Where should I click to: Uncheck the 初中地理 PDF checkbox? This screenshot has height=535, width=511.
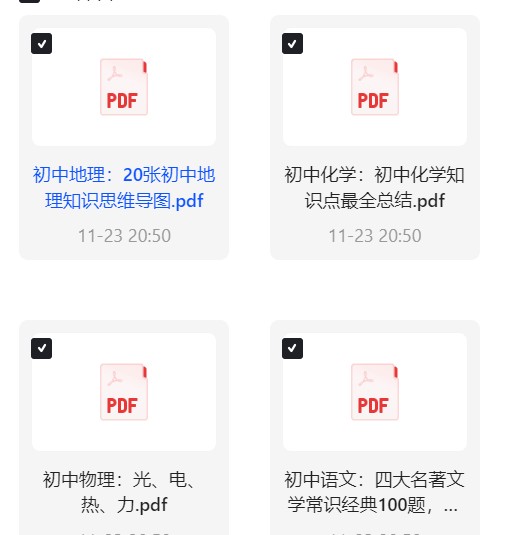tap(41, 43)
